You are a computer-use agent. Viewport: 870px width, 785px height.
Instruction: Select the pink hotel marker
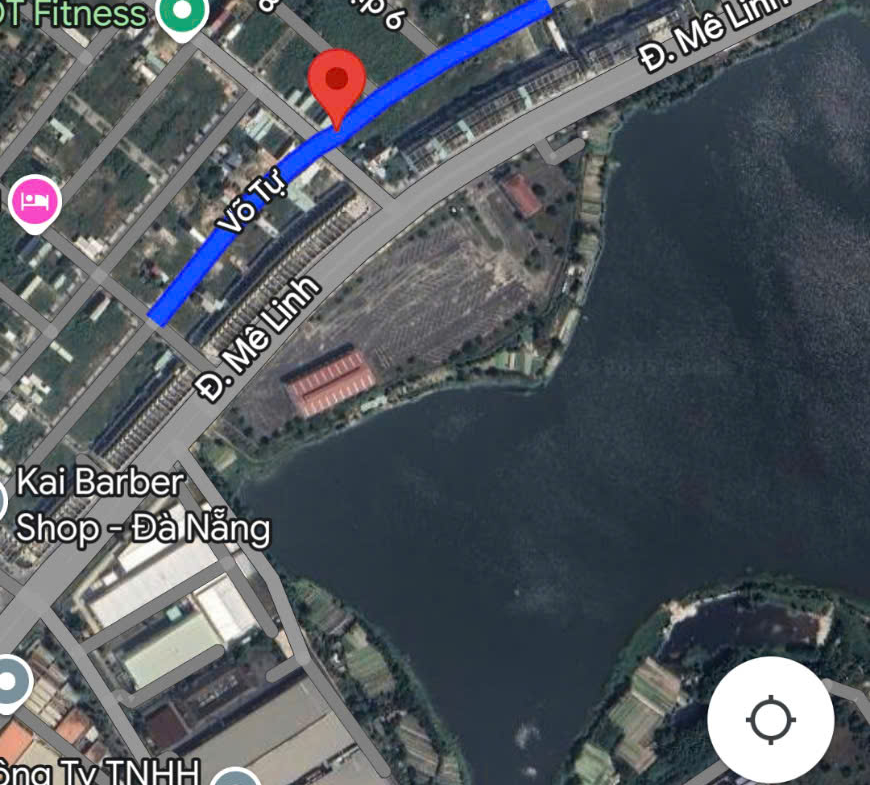pyautogui.click(x=35, y=203)
